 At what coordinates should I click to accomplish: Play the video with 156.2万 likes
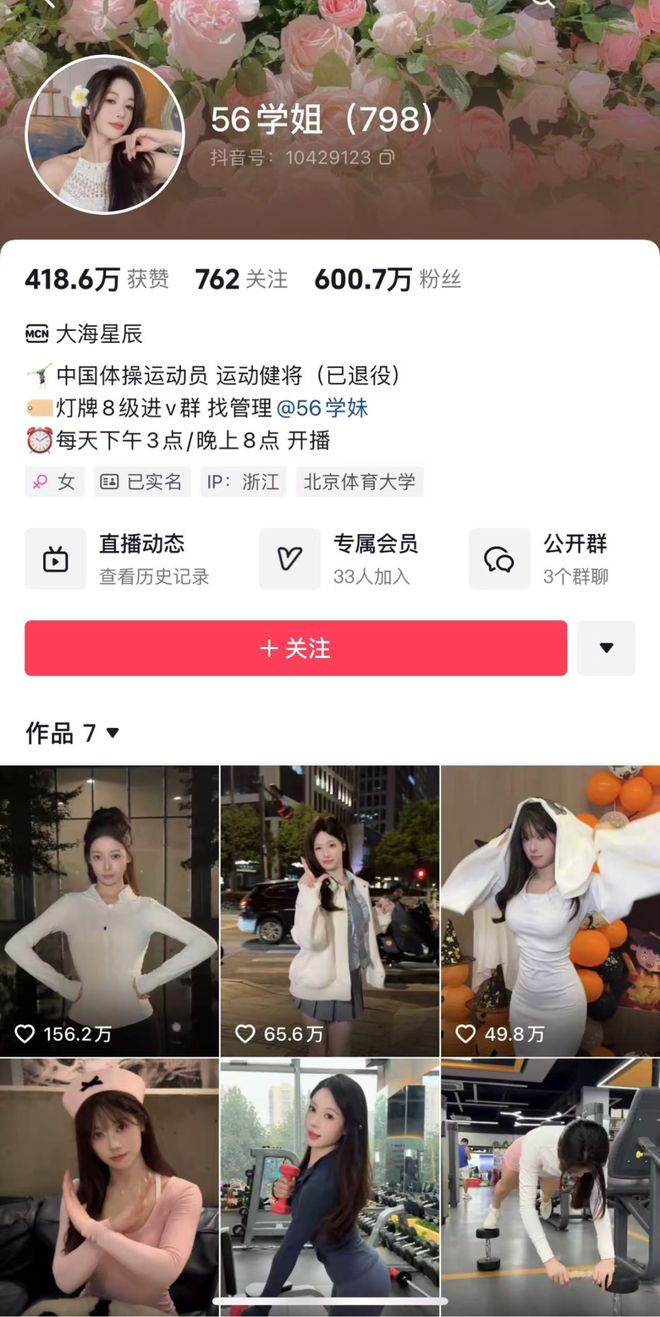(109, 910)
